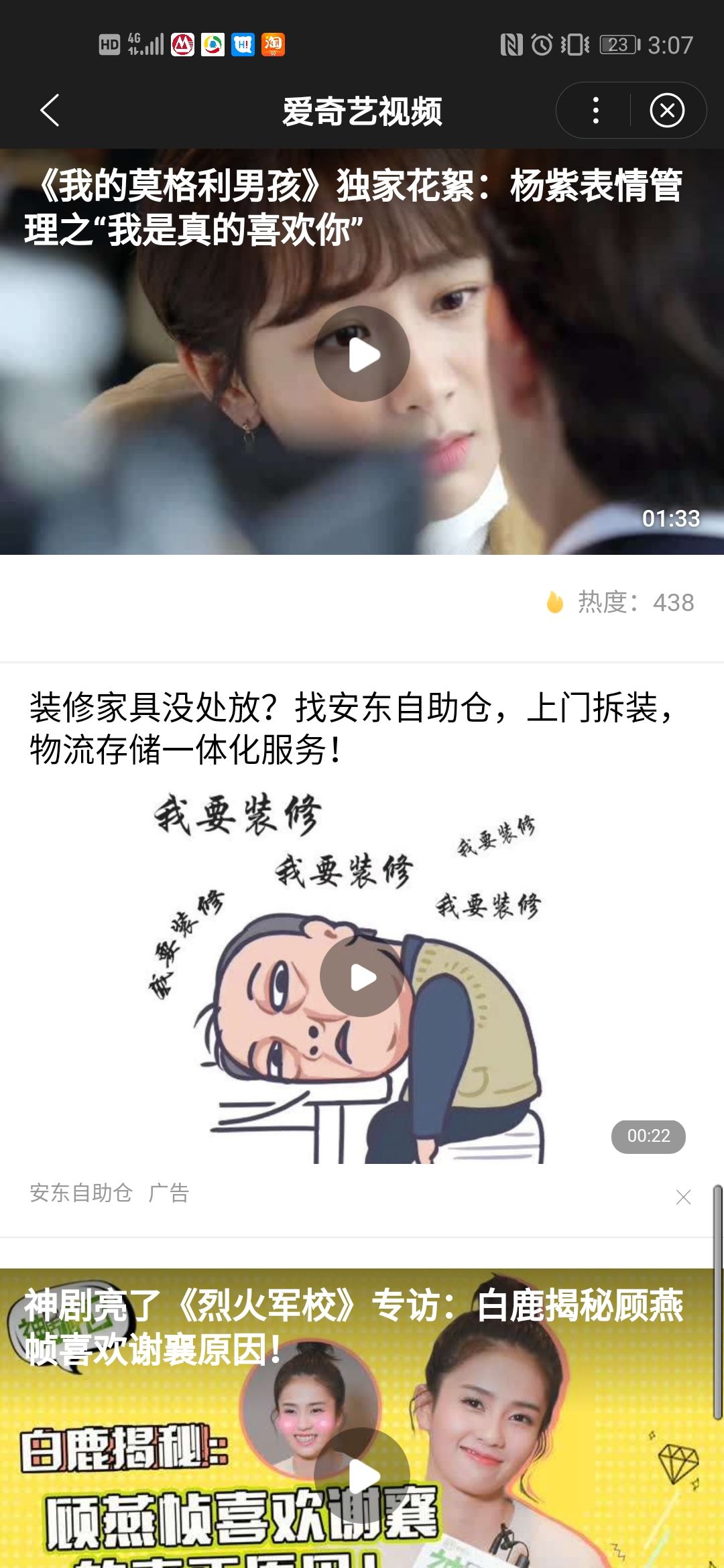This screenshot has height=1568, width=724.
Task: Open the three-dot overflow menu
Action: tap(595, 111)
